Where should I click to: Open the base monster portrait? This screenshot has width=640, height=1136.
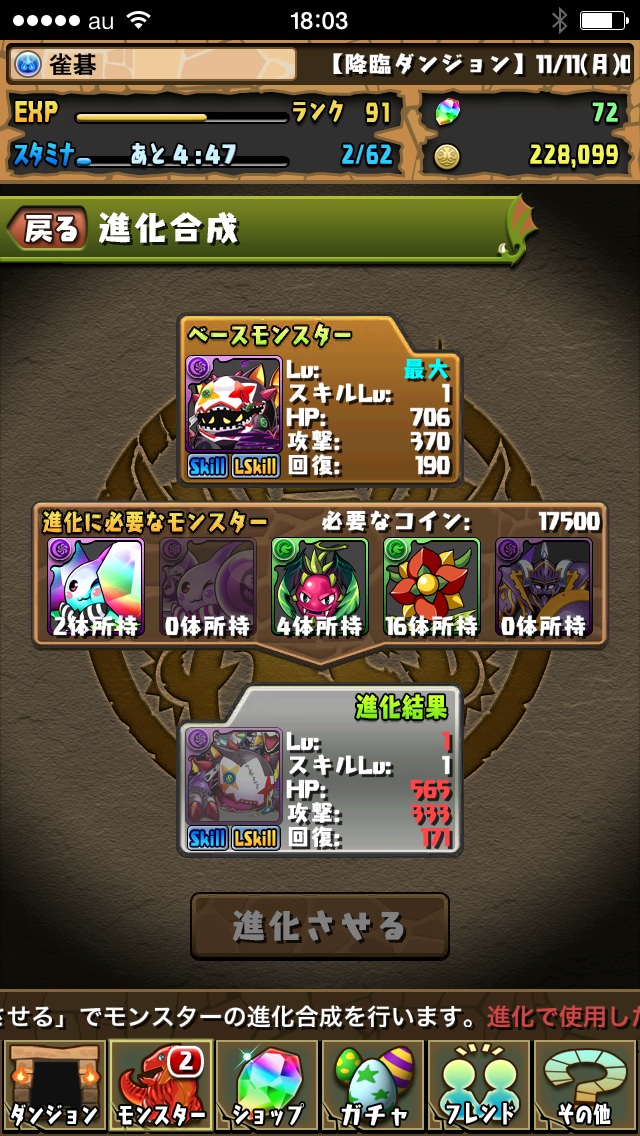[x=233, y=405]
